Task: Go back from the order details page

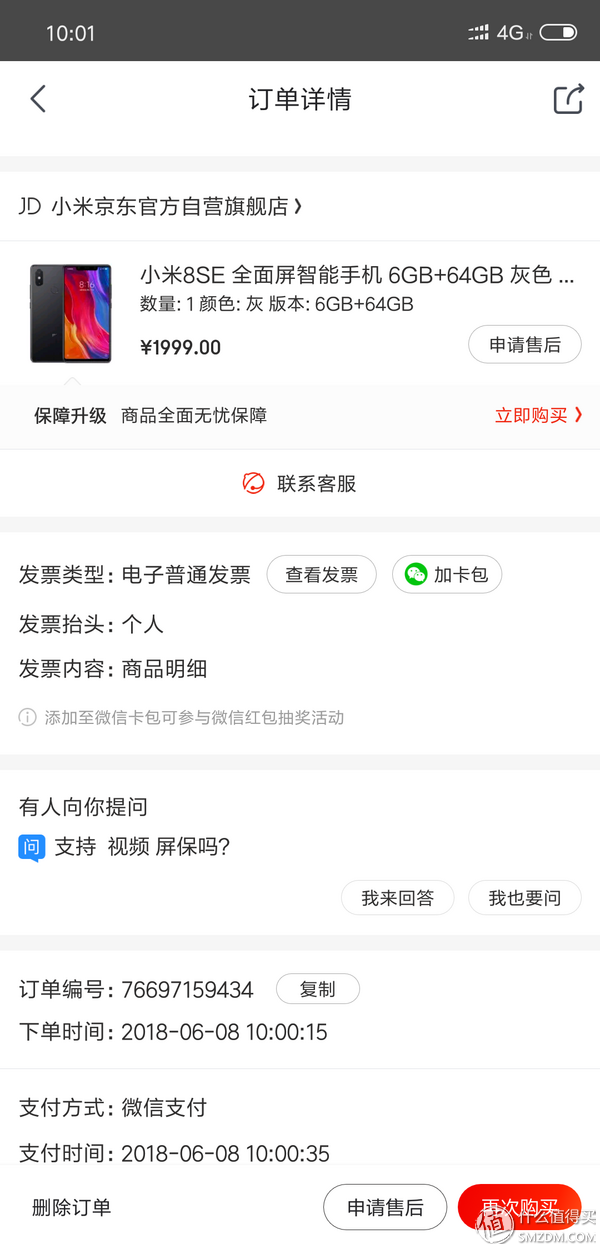Action: tap(38, 99)
